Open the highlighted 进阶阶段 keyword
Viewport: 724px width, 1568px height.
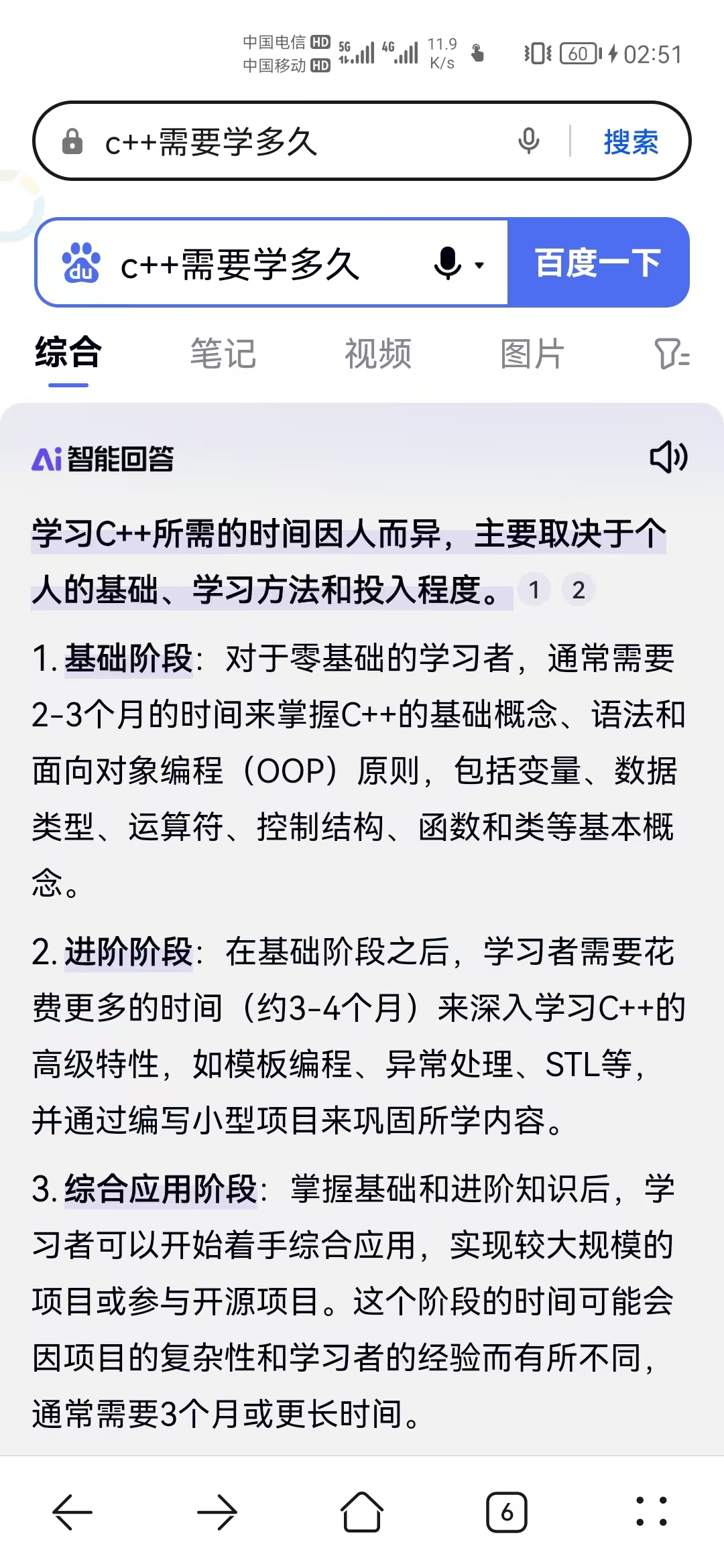coord(129,952)
